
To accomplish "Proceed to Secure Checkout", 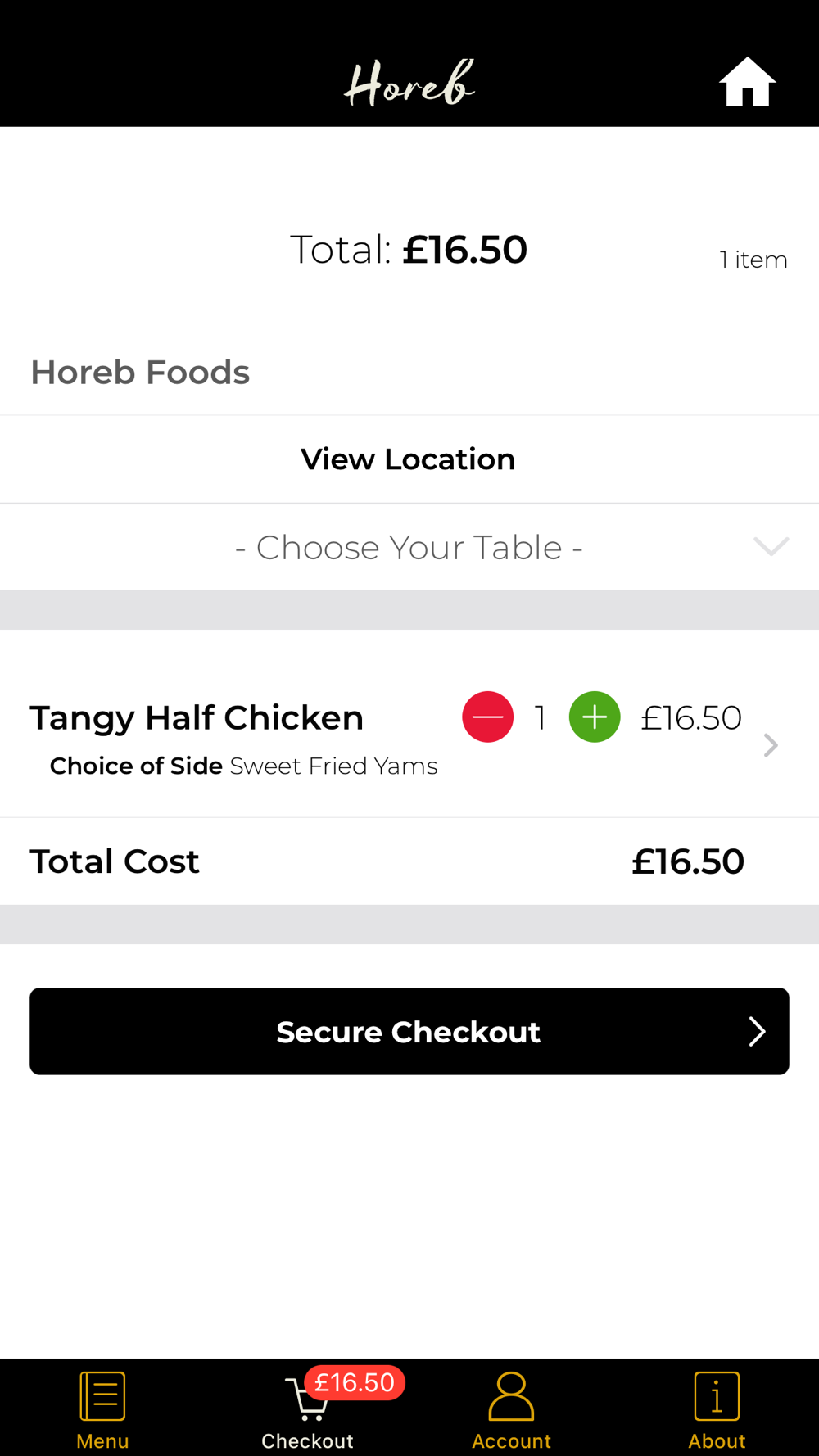I will coord(409,1031).
